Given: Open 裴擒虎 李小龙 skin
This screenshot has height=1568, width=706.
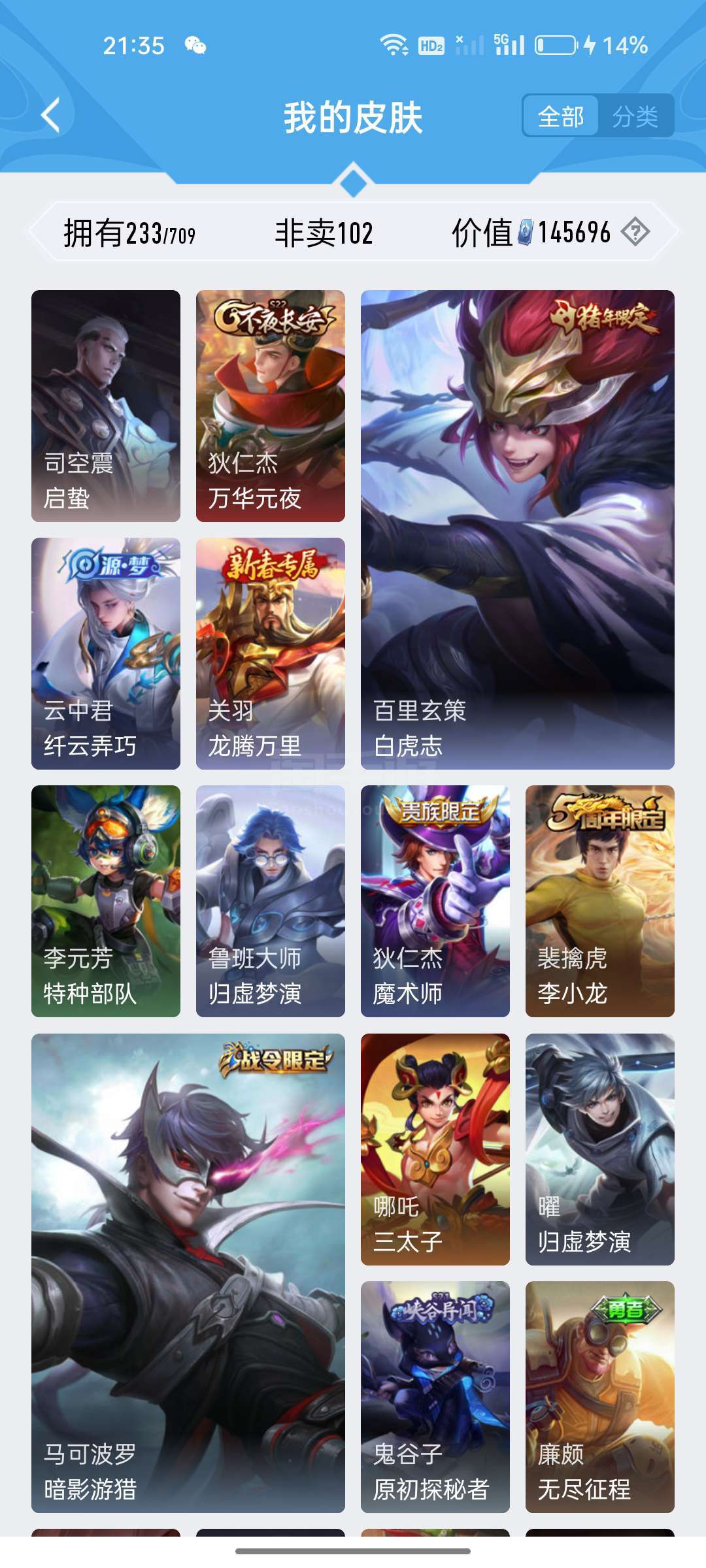Looking at the screenshot, I should coord(600,901).
